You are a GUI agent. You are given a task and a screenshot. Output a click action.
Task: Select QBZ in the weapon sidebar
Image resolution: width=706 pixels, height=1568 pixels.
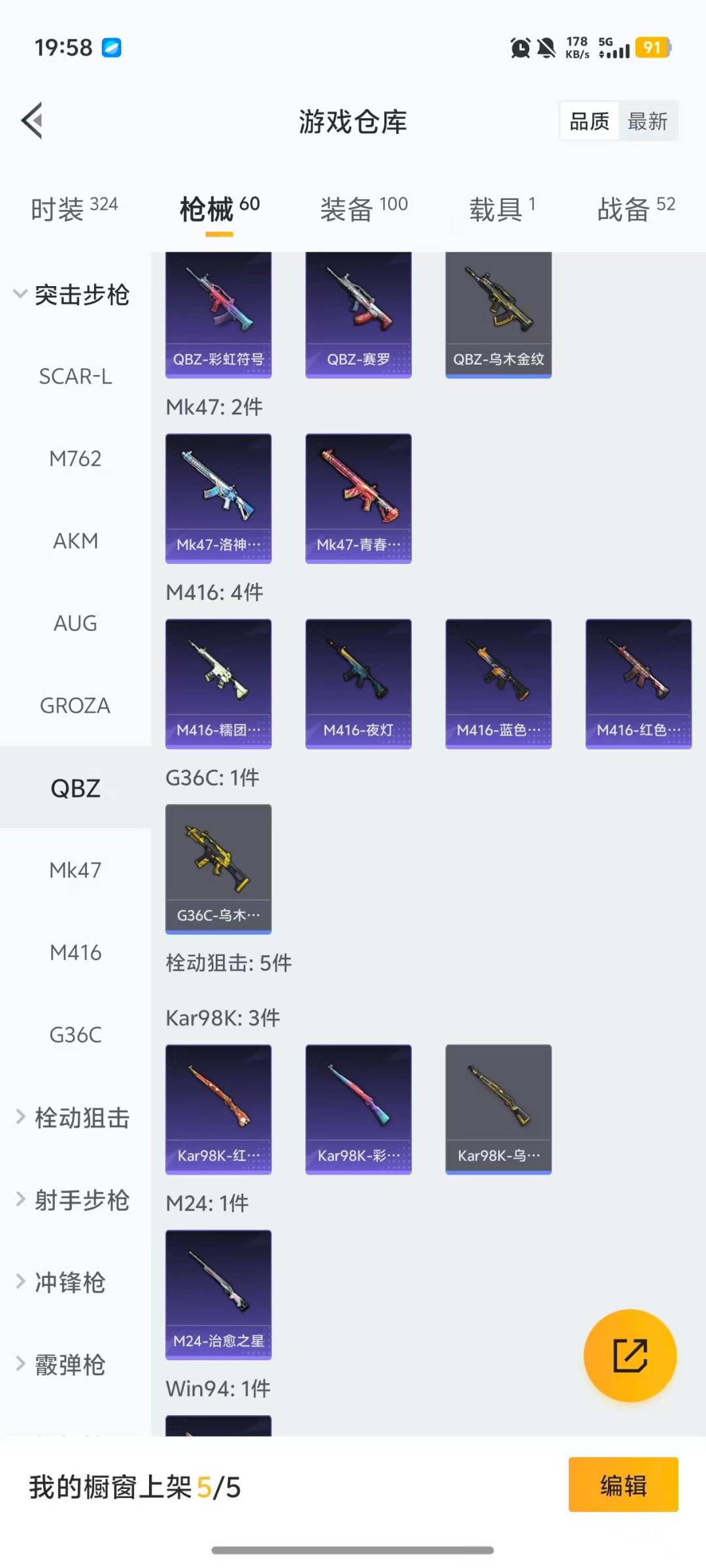(75, 787)
